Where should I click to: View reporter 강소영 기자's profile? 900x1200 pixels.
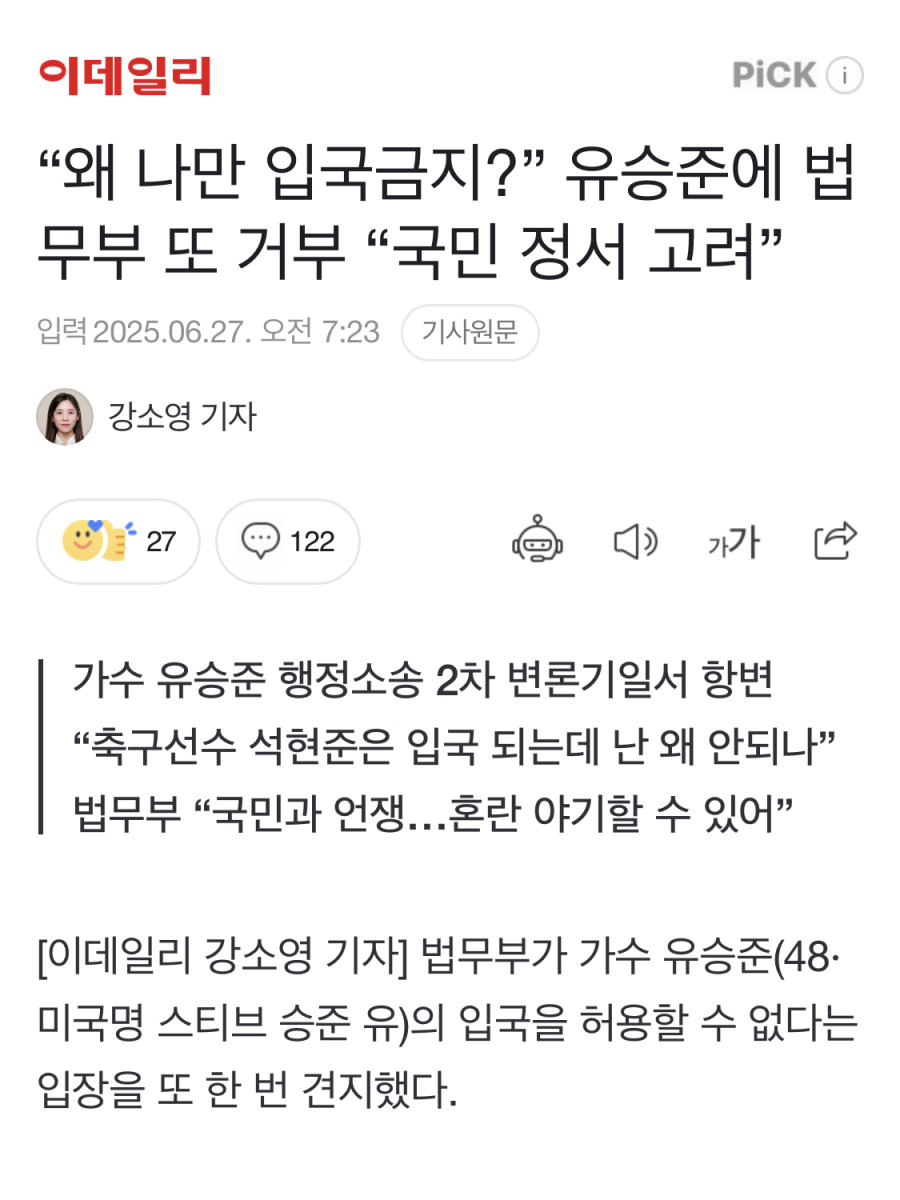(145, 416)
